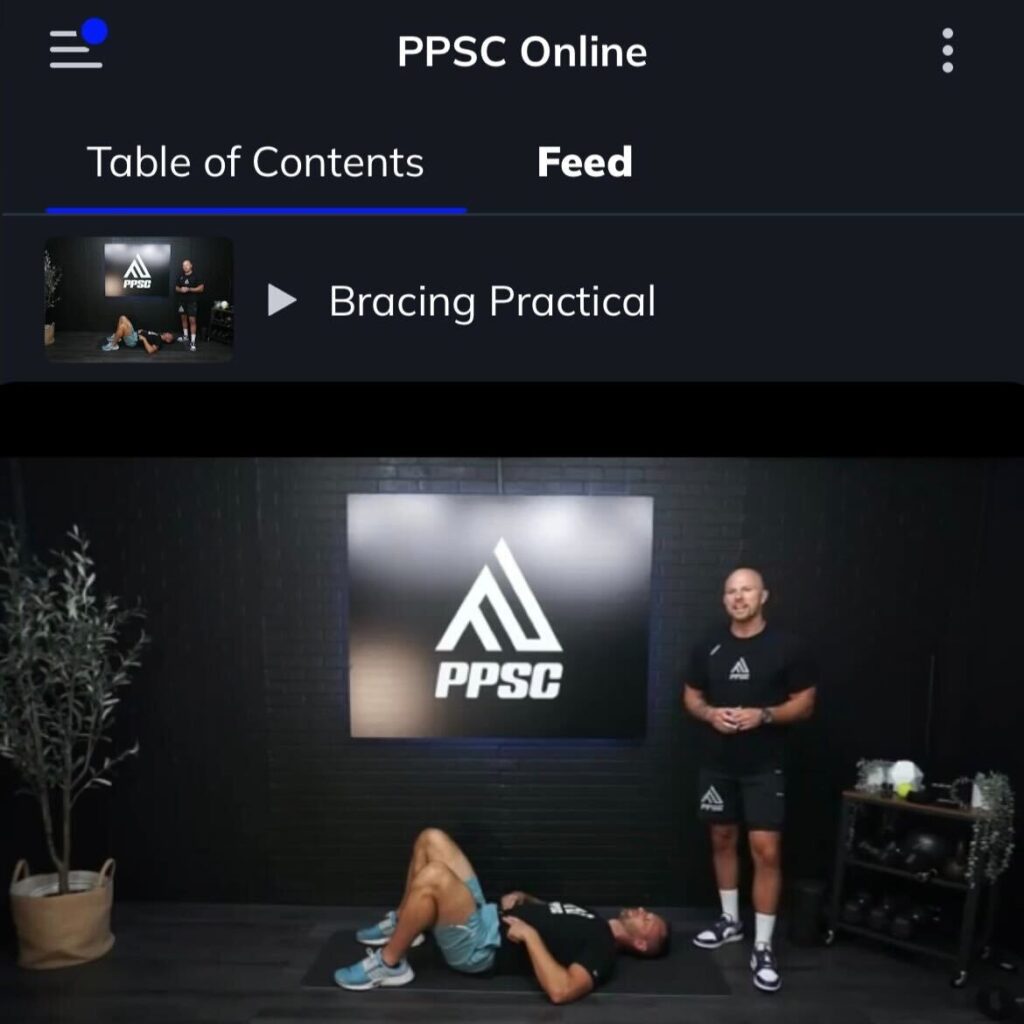Open the three-dot overflow menu

click(x=947, y=50)
